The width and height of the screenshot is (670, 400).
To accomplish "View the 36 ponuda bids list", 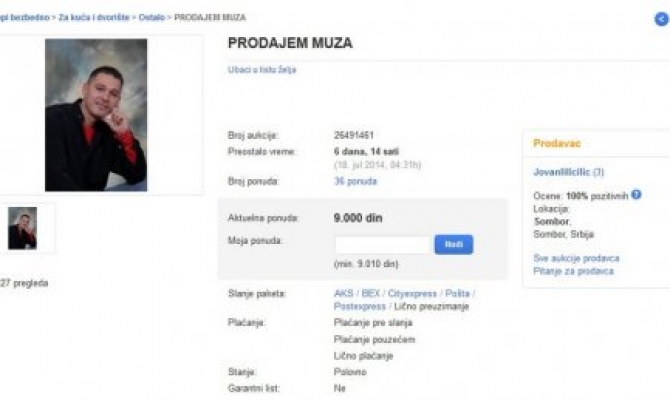I will 355,181.
